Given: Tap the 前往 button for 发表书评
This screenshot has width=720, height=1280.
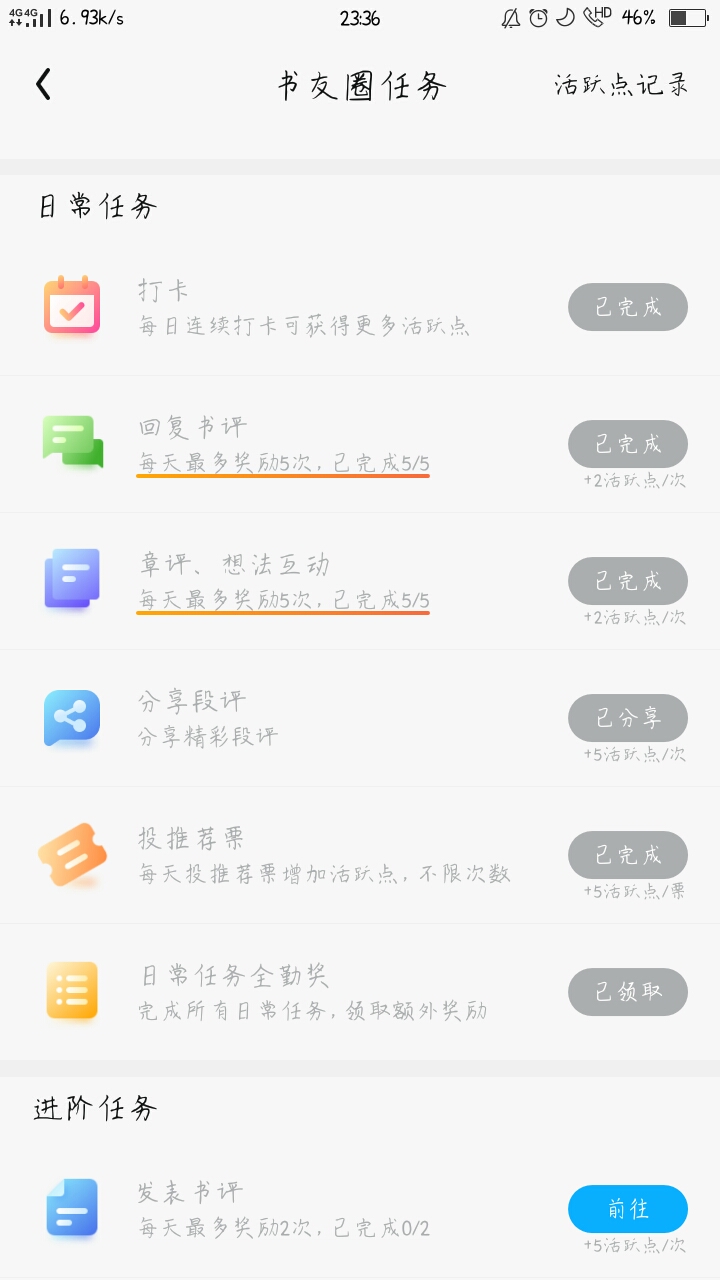Looking at the screenshot, I should coord(628,1209).
